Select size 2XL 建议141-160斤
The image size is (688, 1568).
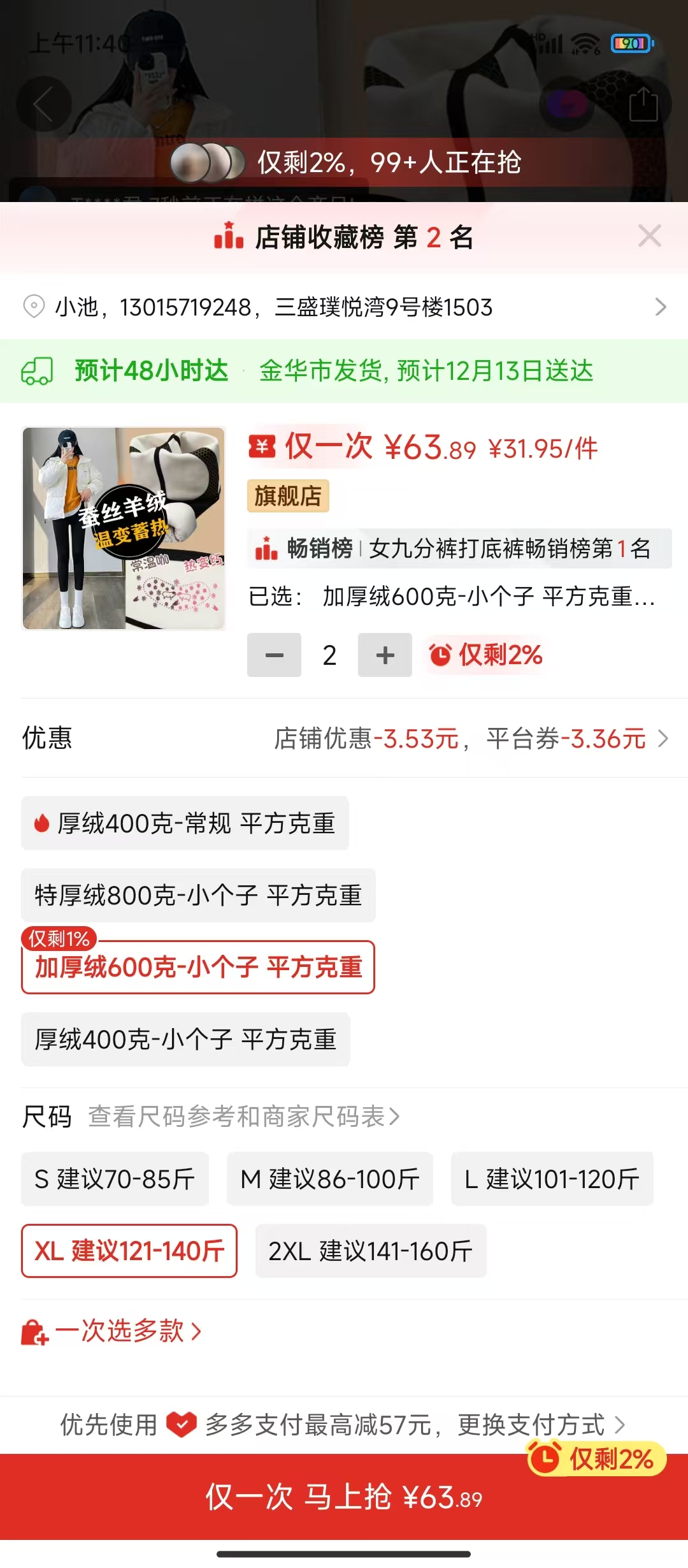pos(371,1251)
